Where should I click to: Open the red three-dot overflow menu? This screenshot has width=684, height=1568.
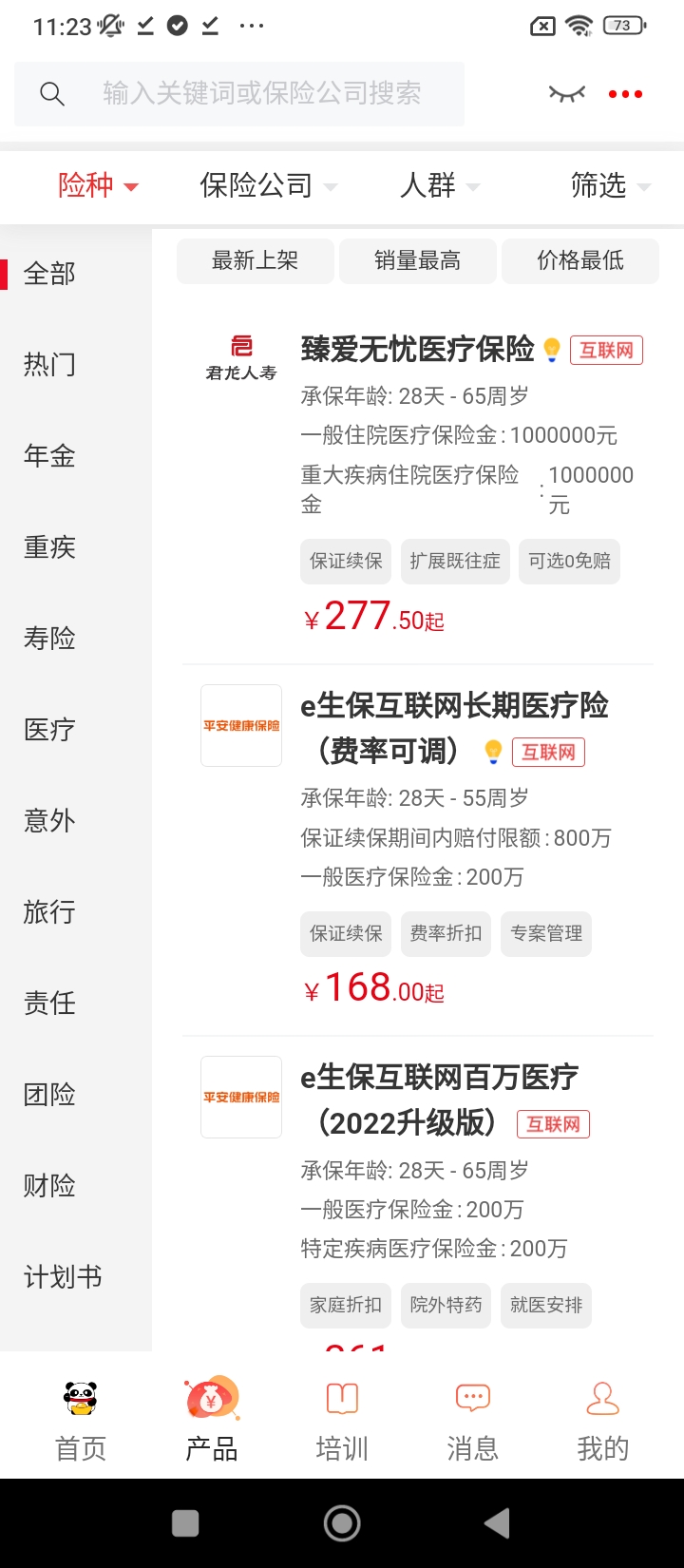(x=625, y=93)
